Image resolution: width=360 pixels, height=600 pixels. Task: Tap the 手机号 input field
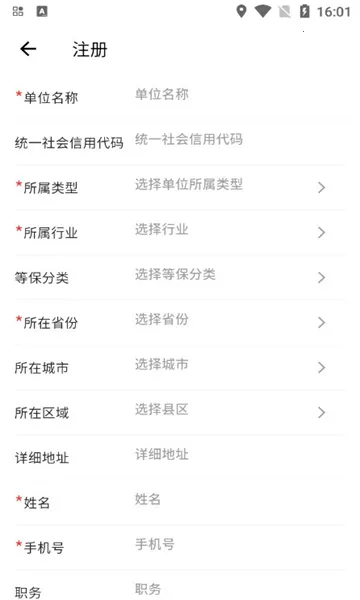239,544
